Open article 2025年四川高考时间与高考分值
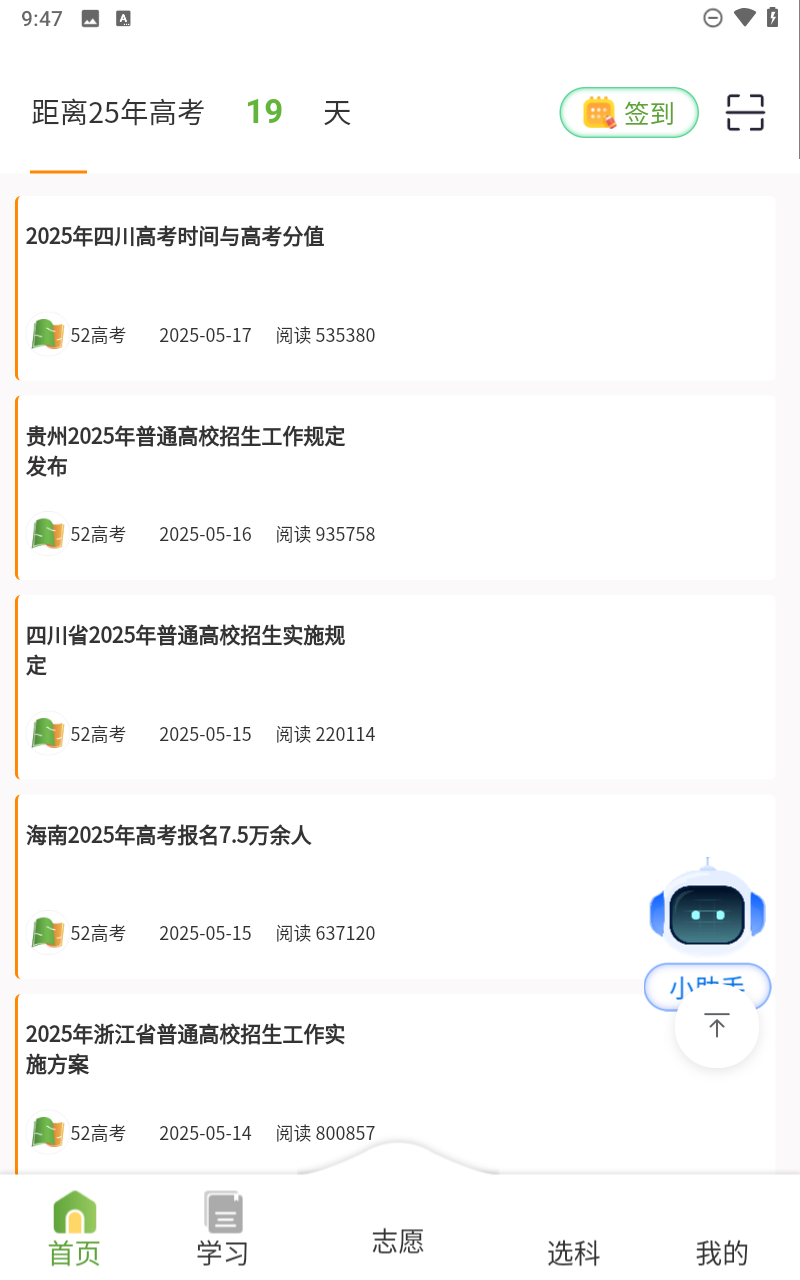Screen dimensions: 800x1280 [396, 288]
